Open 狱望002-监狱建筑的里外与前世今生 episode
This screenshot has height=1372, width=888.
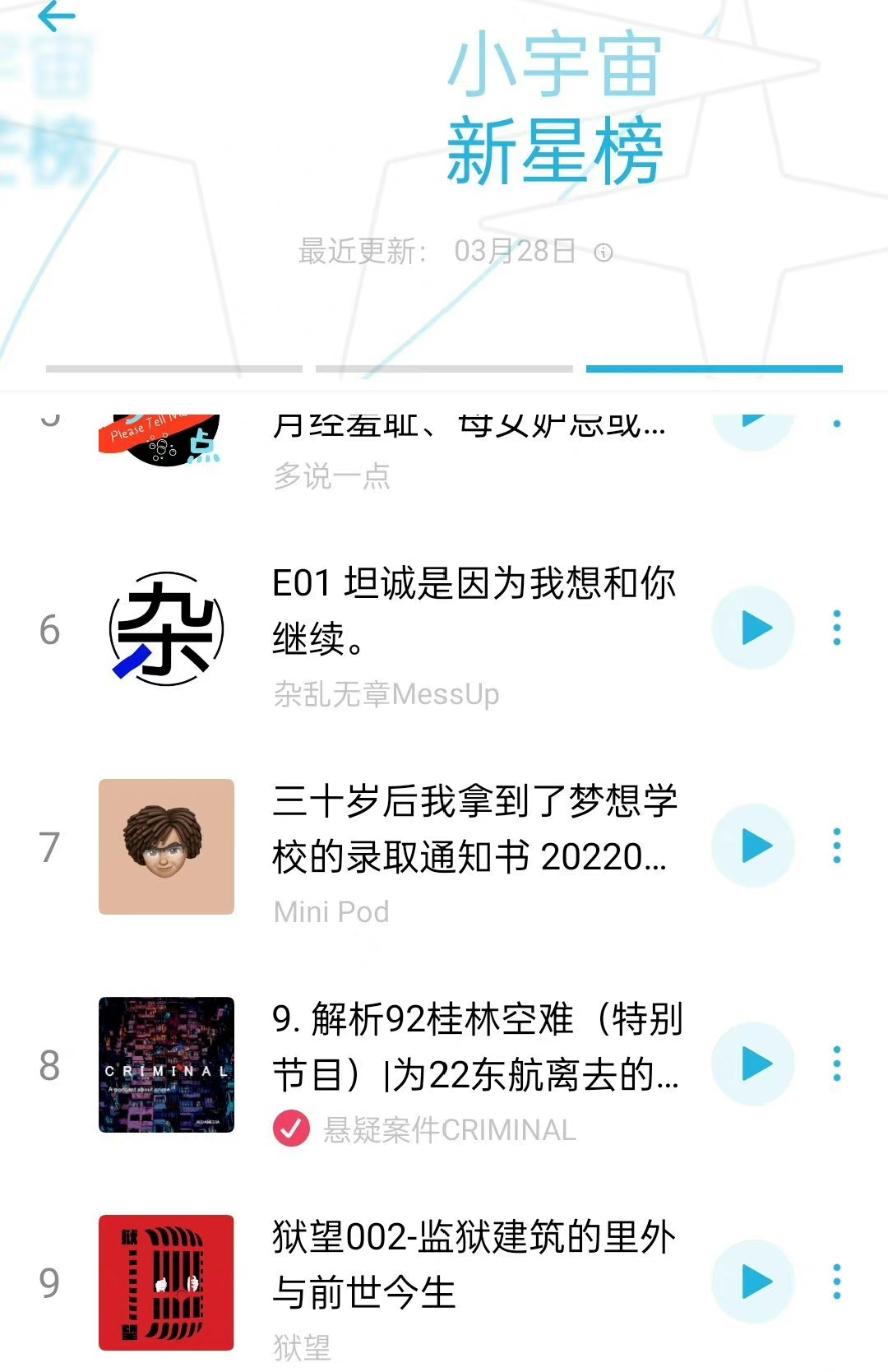click(x=474, y=1263)
